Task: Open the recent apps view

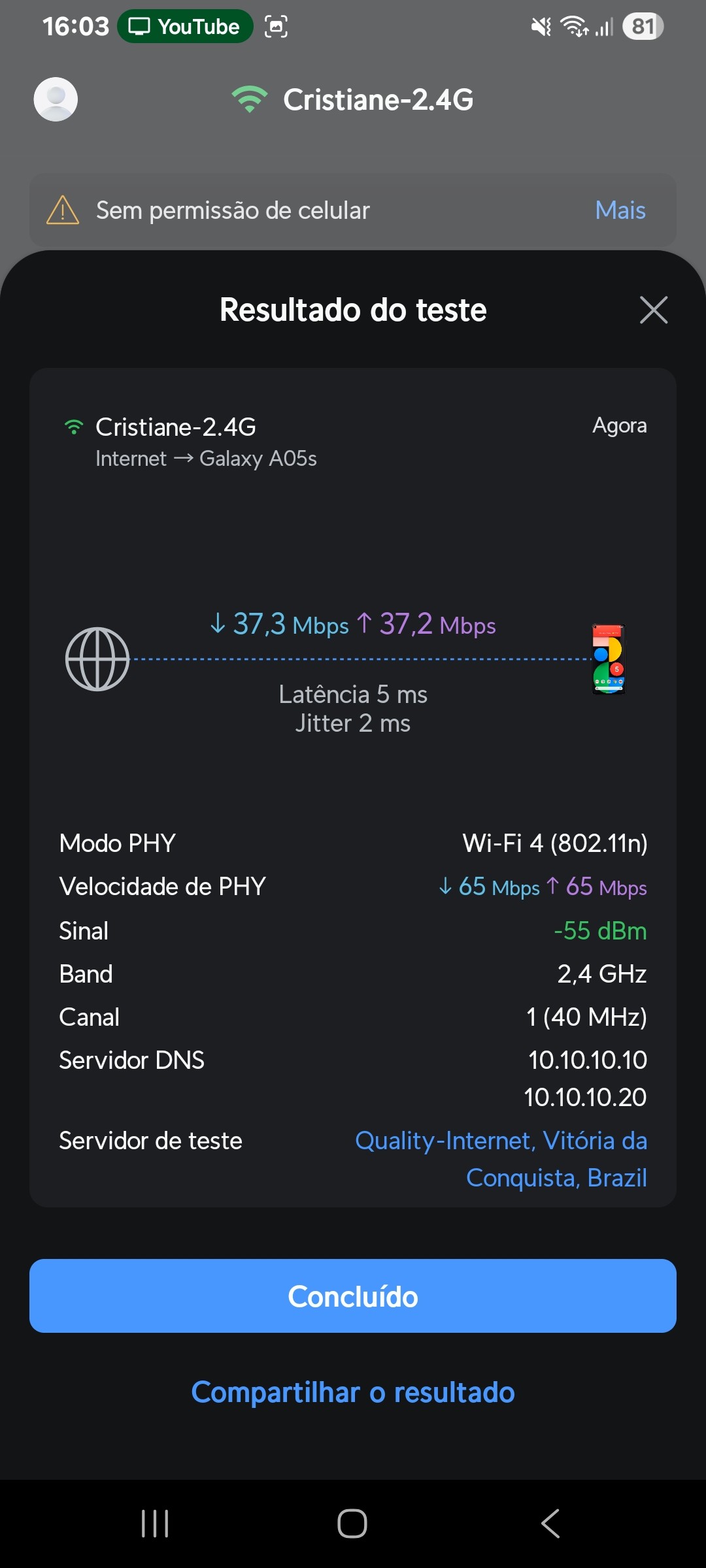Action: [155, 1524]
